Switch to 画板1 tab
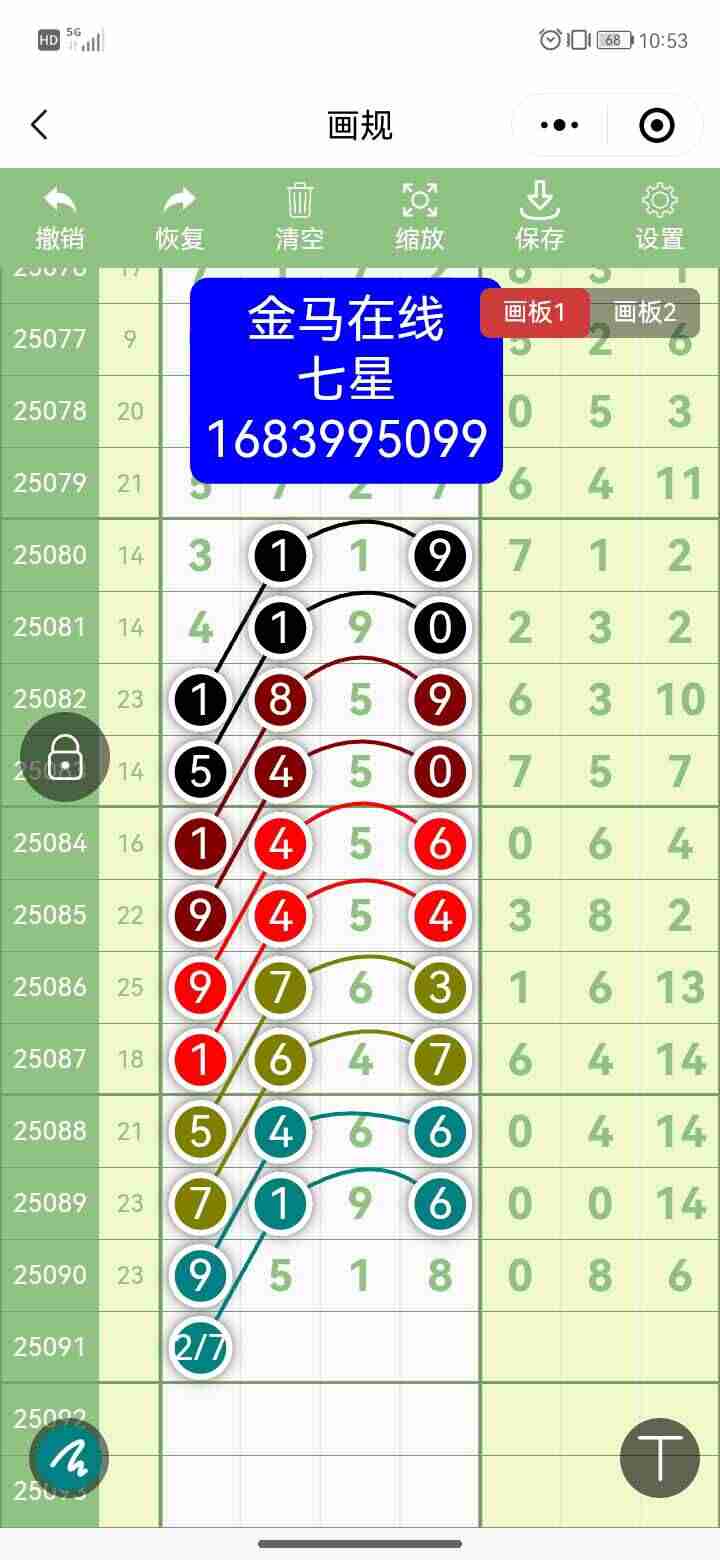Image resolution: width=720 pixels, height=1560 pixels. pyautogui.click(x=534, y=312)
